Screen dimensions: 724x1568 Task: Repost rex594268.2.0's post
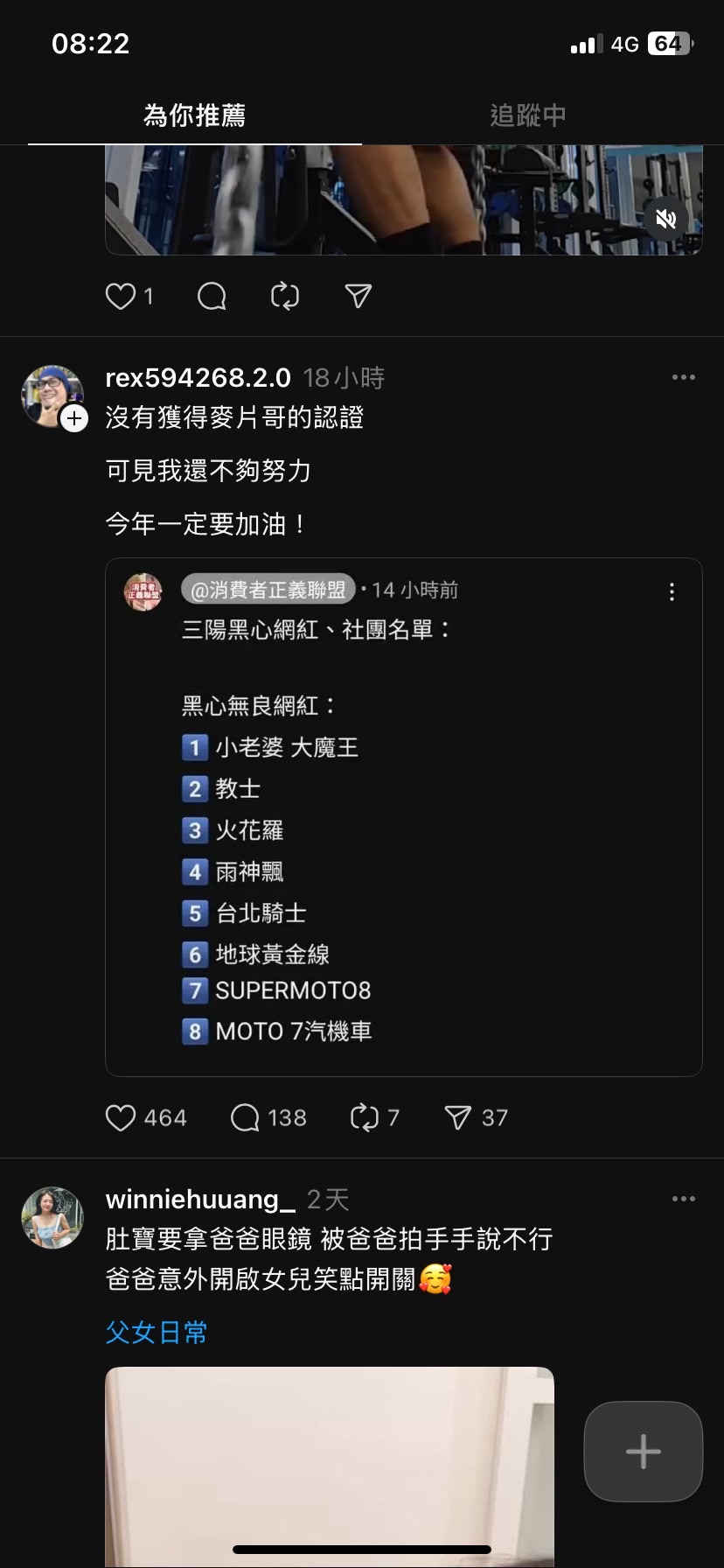coord(364,1117)
